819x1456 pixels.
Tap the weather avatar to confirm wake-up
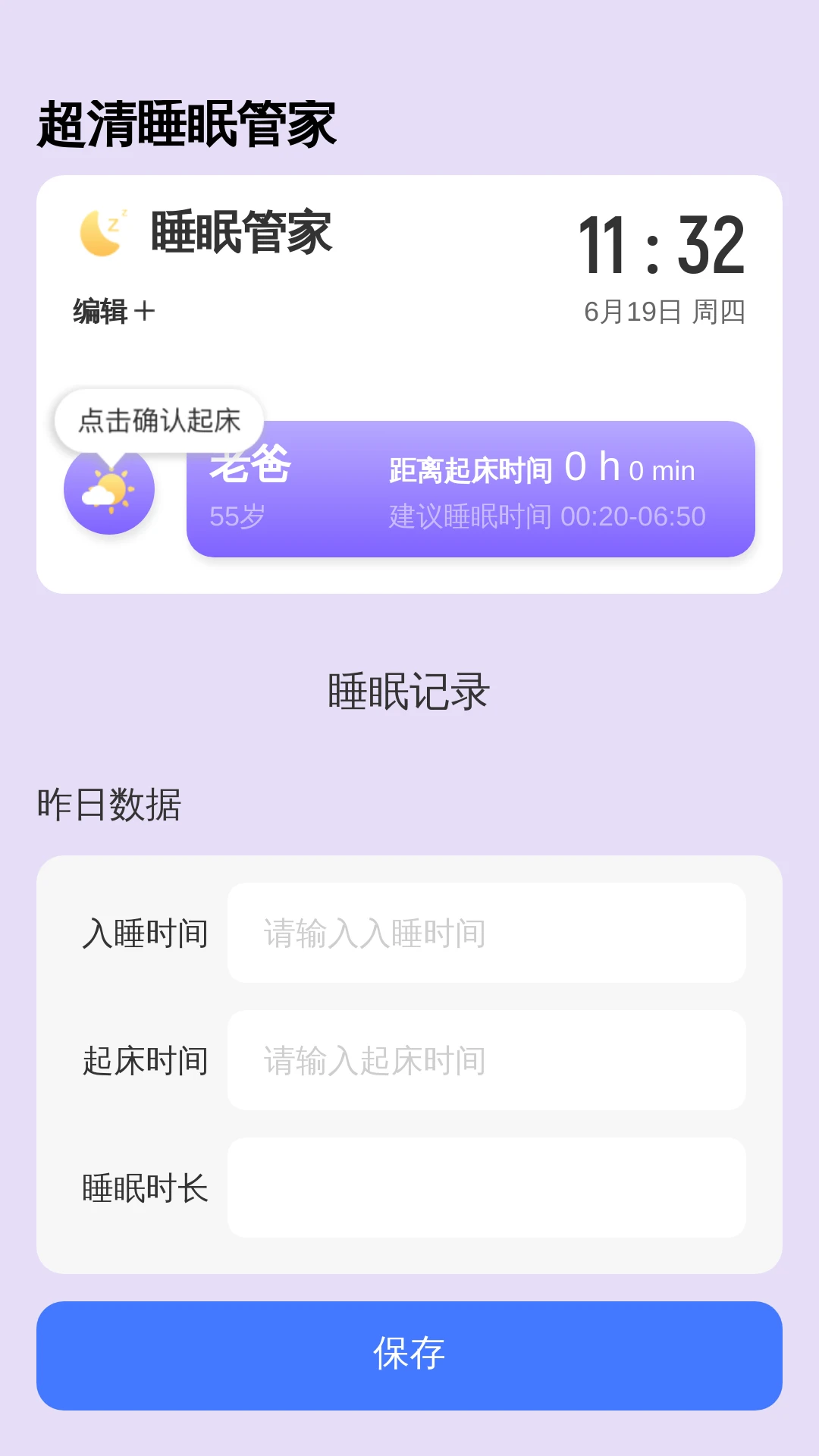108,493
